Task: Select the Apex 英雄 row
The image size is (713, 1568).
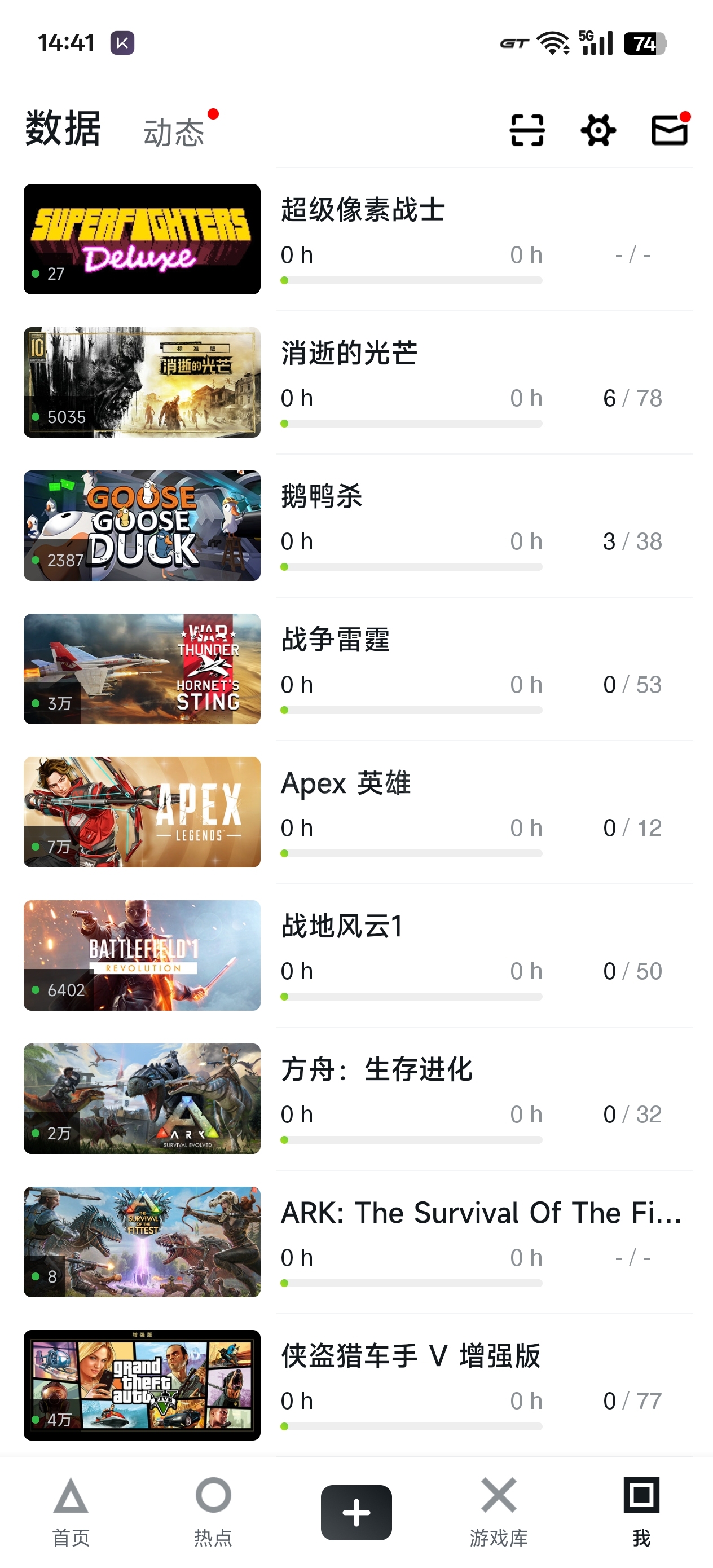Action: [345, 783]
